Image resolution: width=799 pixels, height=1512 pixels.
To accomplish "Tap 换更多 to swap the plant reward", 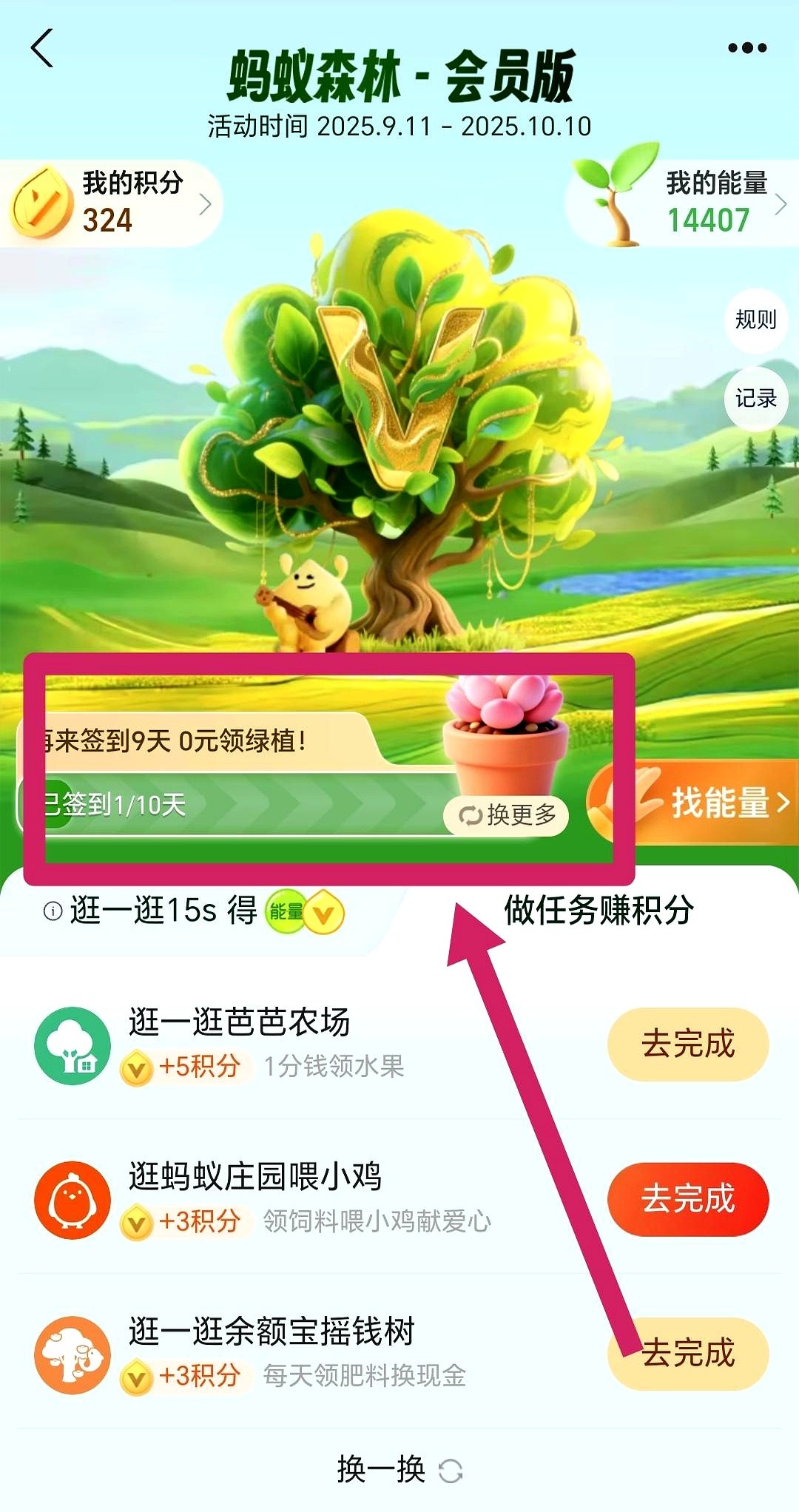I will pos(507,815).
